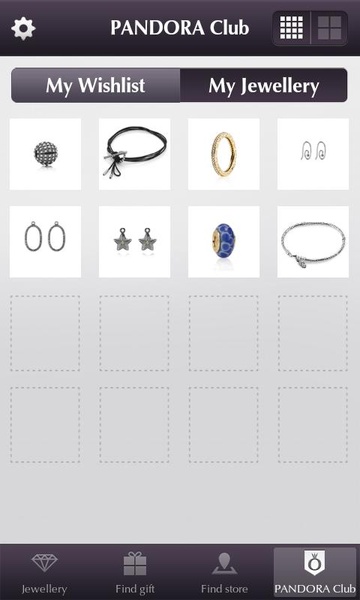Switch to the small grid view
The width and height of the screenshot is (360, 600).
tap(292, 28)
